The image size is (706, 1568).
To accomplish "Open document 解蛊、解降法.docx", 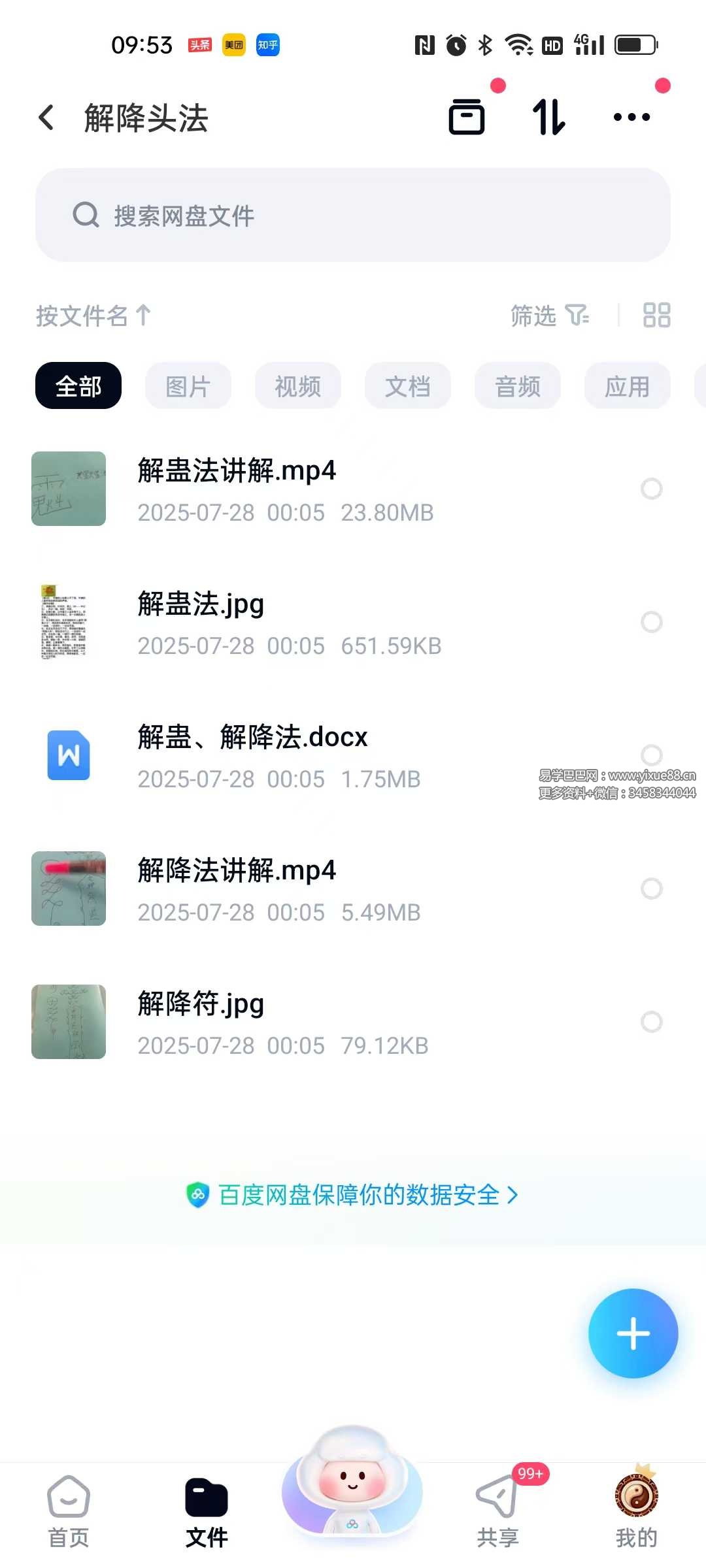I will [252, 738].
